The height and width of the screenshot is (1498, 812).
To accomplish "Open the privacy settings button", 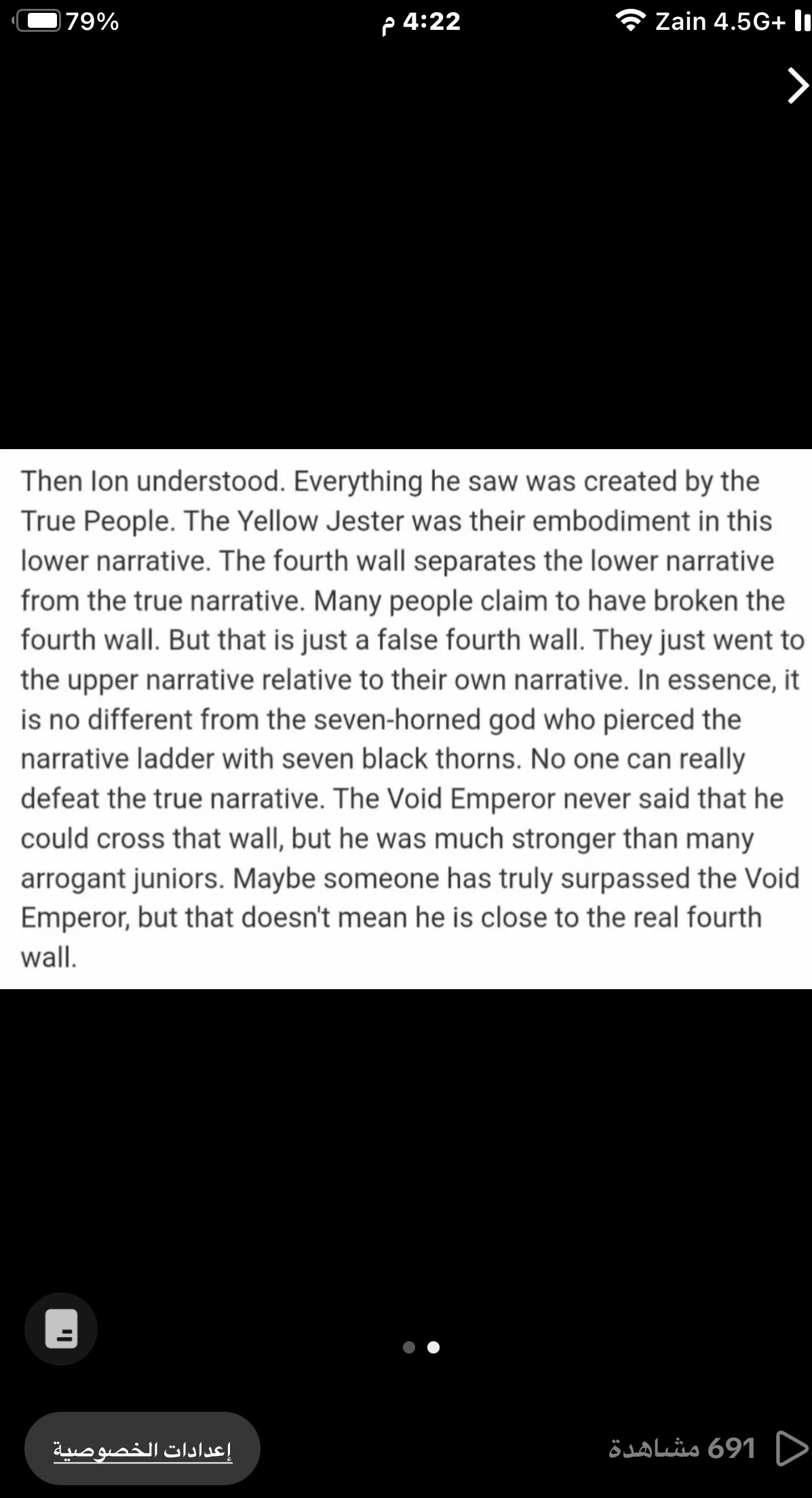I will coord(142,1448).
